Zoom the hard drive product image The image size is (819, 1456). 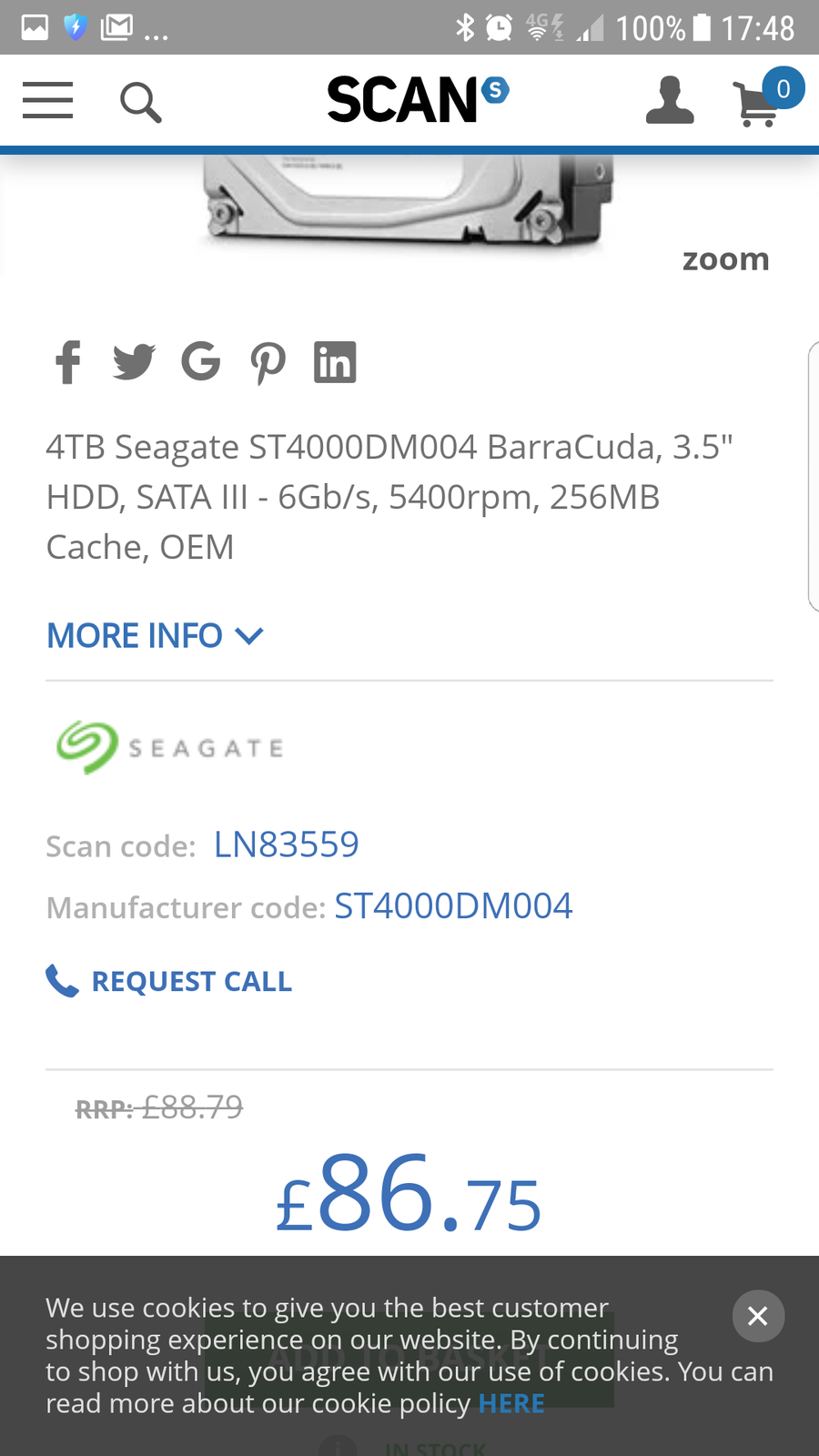(x=725, y=259)
